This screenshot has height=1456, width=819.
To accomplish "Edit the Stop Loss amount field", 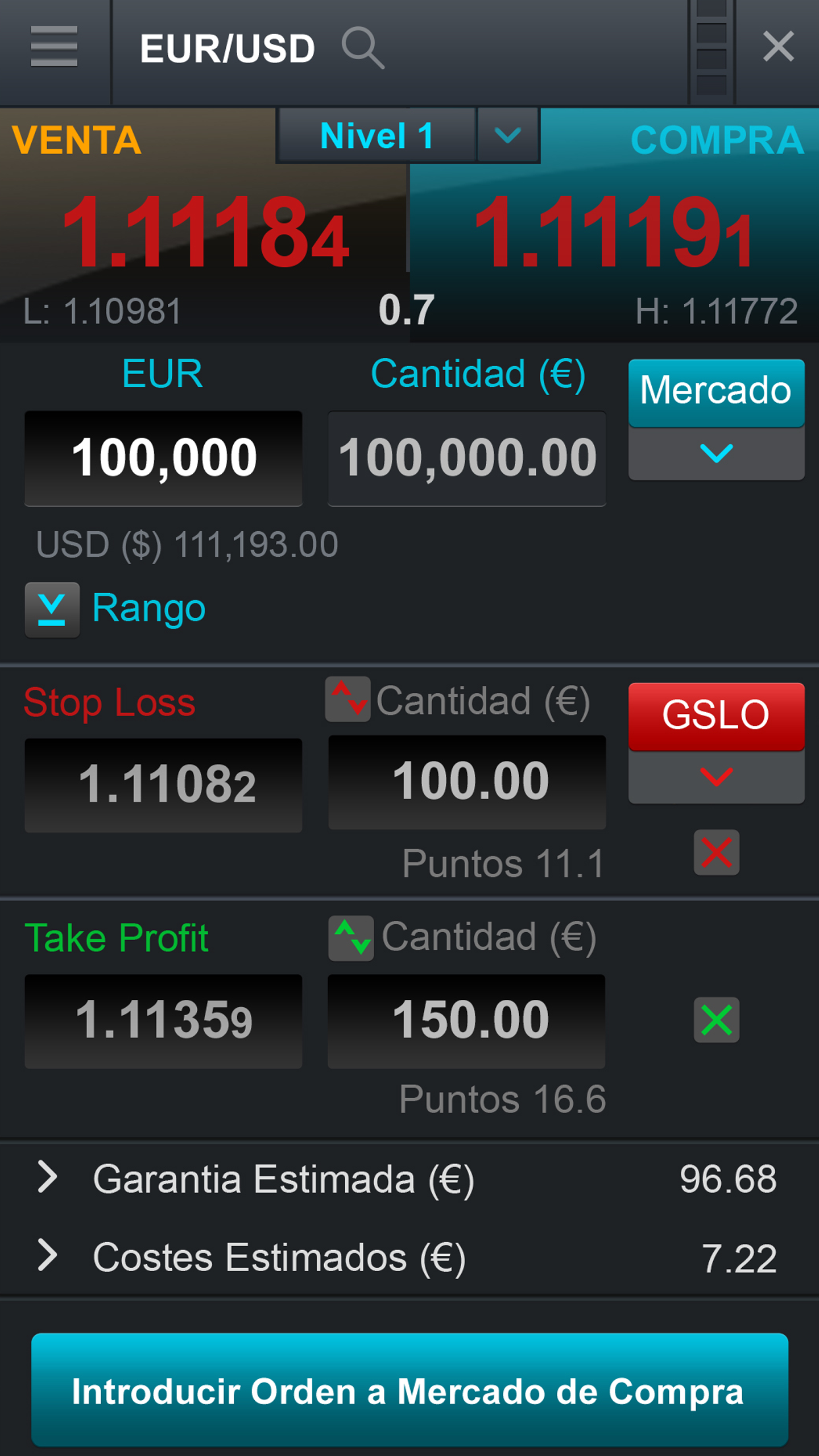I will 467,782.
